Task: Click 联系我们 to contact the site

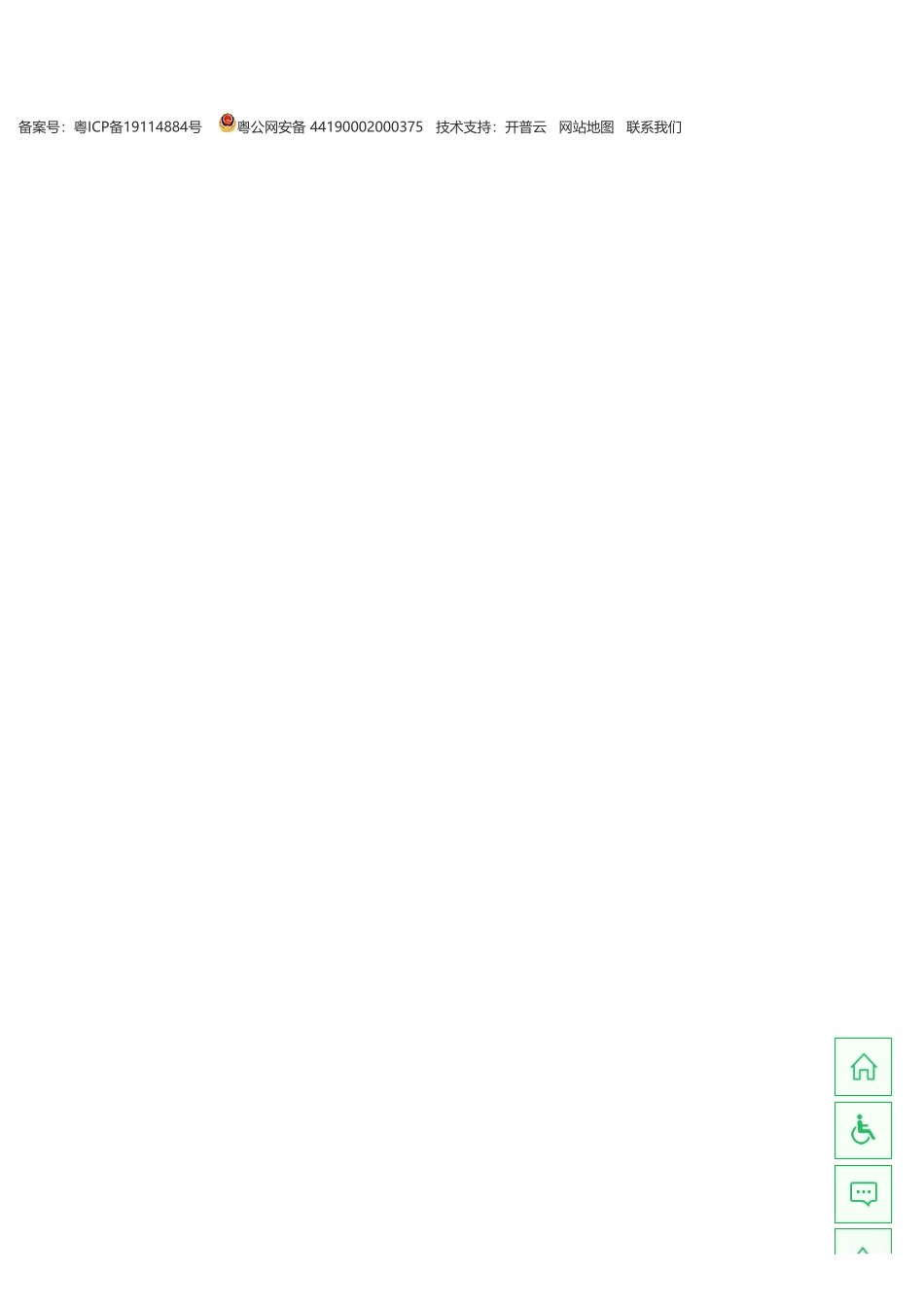Action: point(653,126)
